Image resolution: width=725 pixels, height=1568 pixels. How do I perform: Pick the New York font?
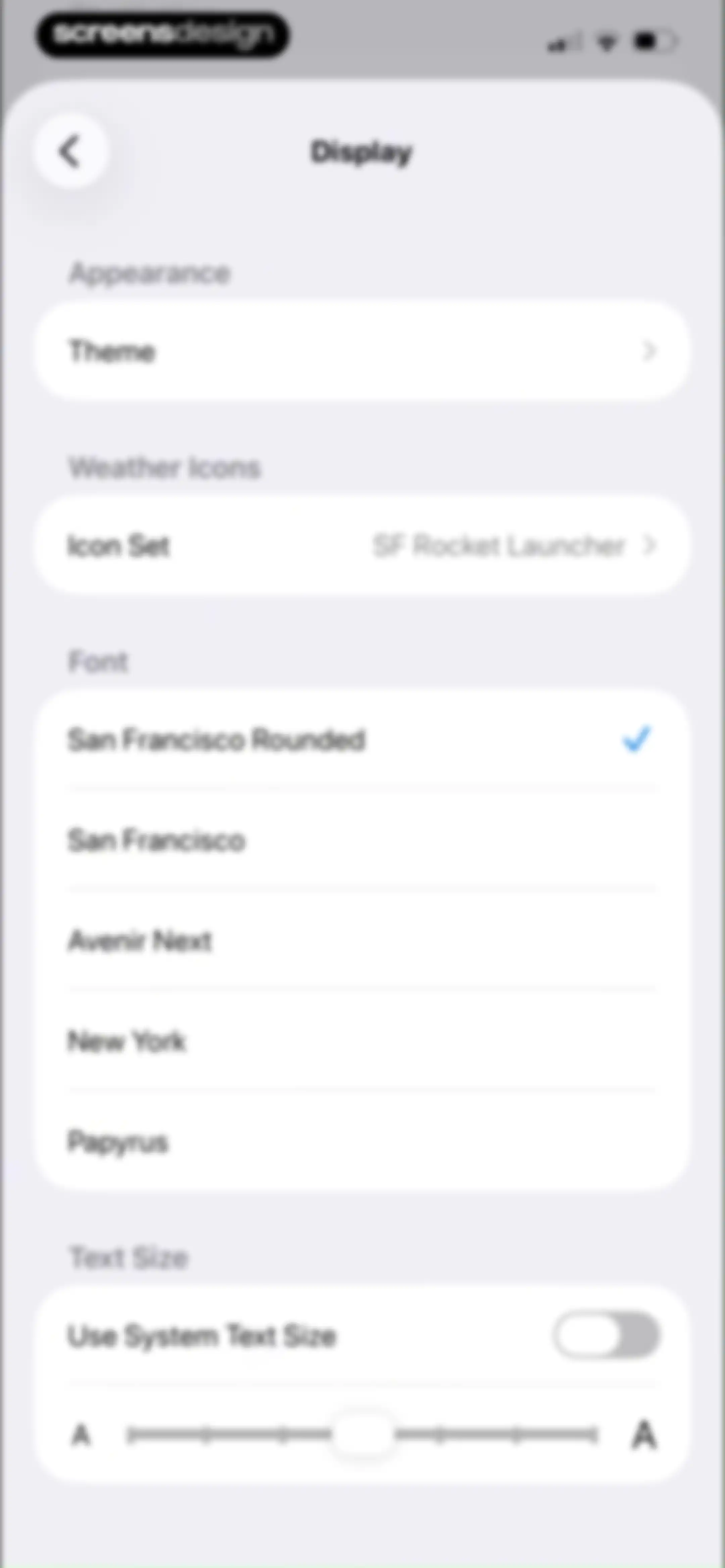[362, 1042]
